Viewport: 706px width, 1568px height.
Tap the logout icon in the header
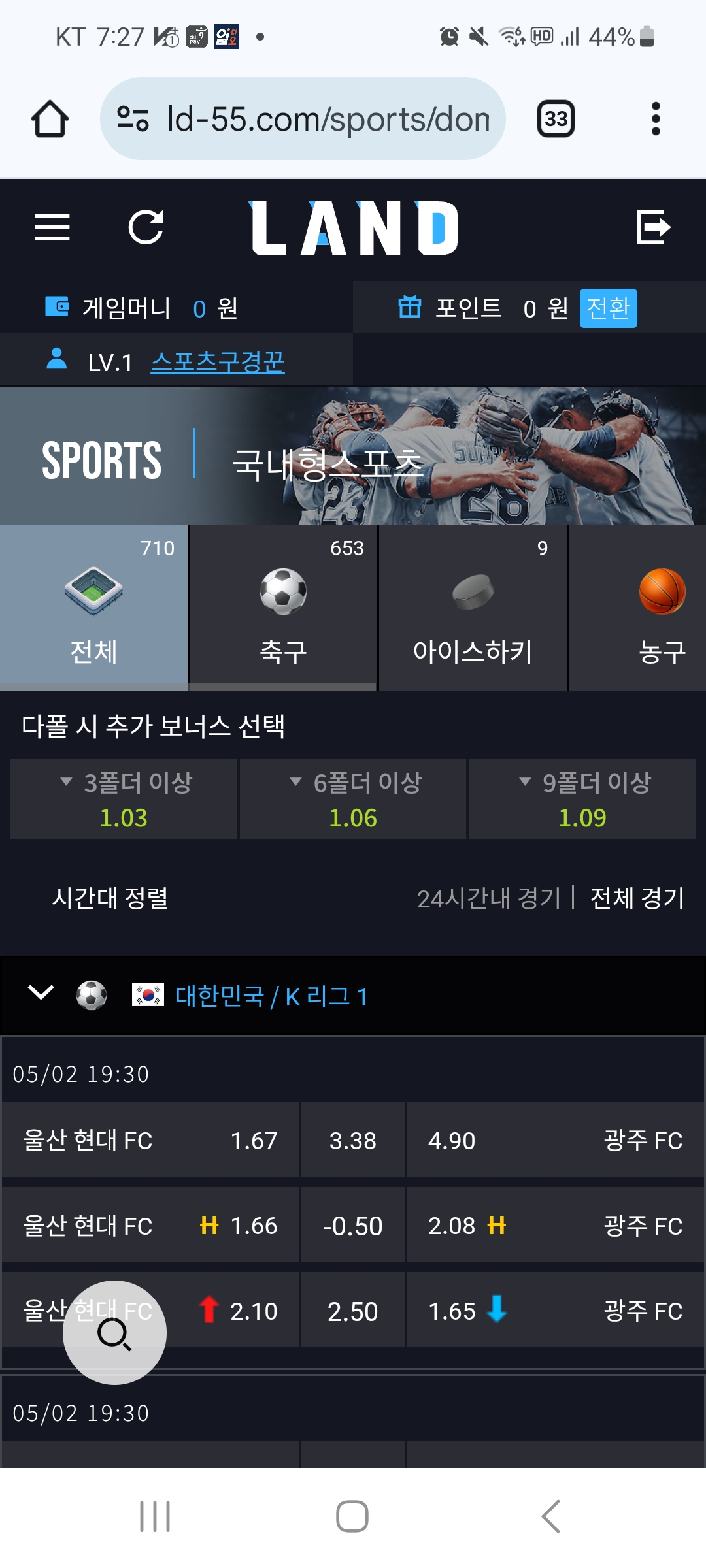tap(653, 227)
